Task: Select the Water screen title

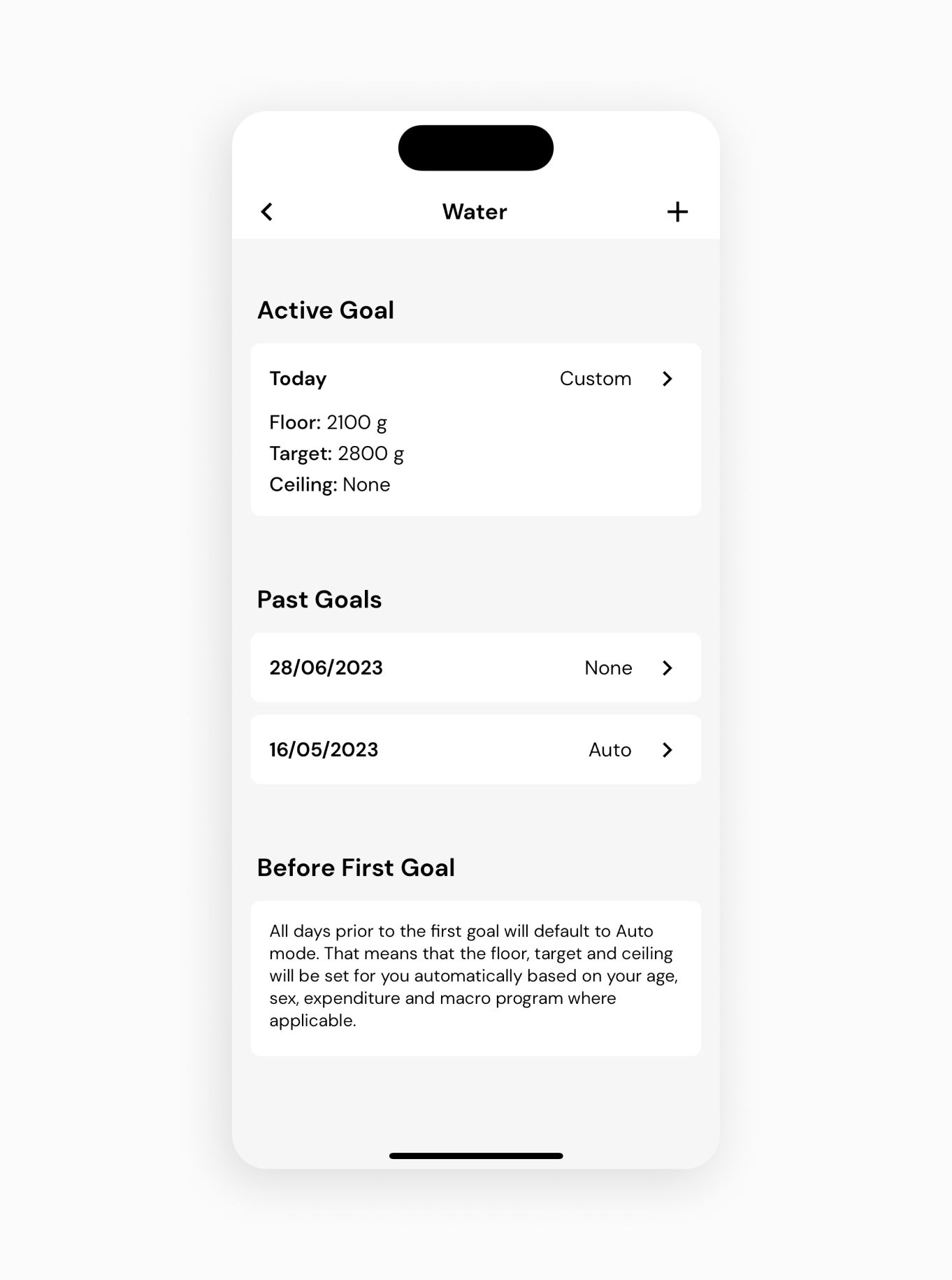Action: (474, 211)
